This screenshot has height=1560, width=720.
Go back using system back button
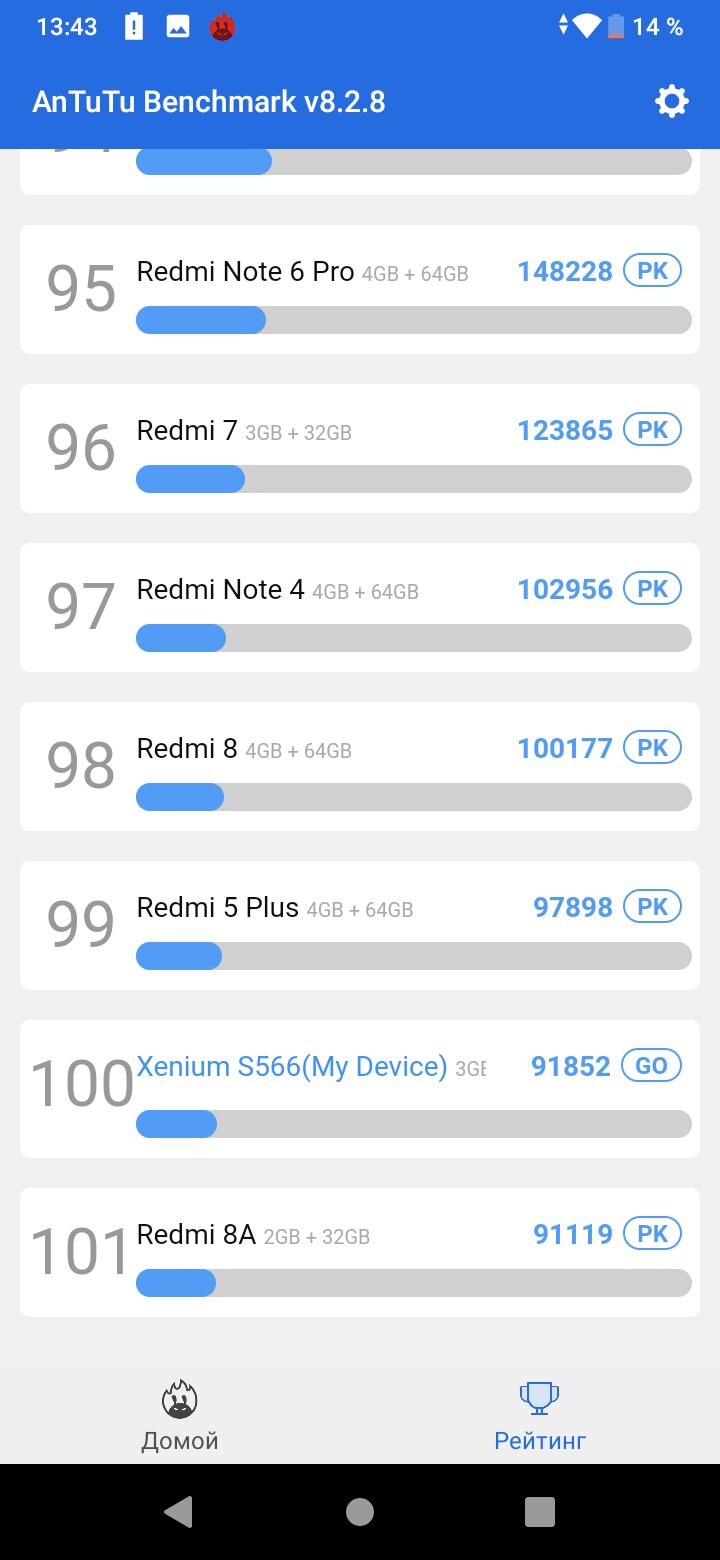pos(179,1511)
